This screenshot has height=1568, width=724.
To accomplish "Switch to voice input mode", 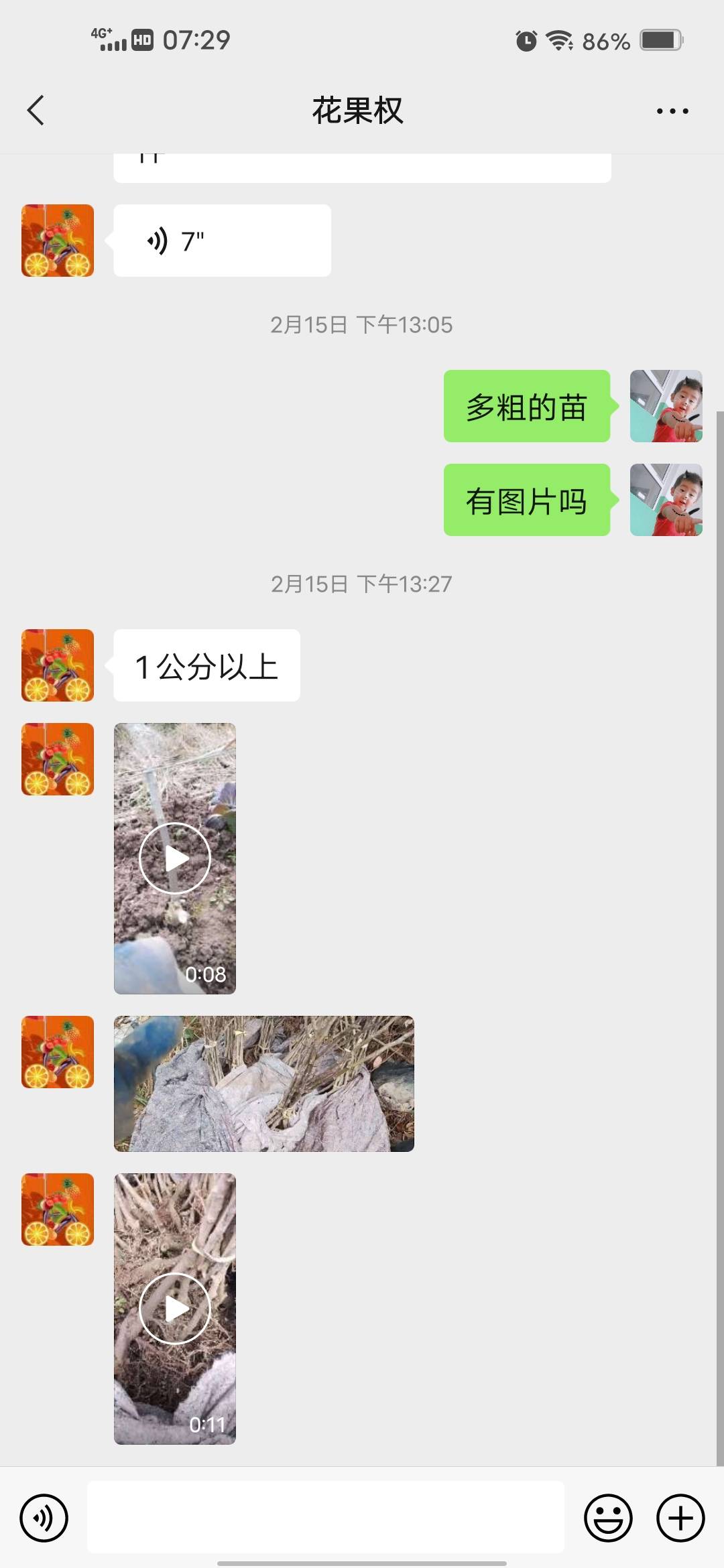I will click(x=44, y=1518).
